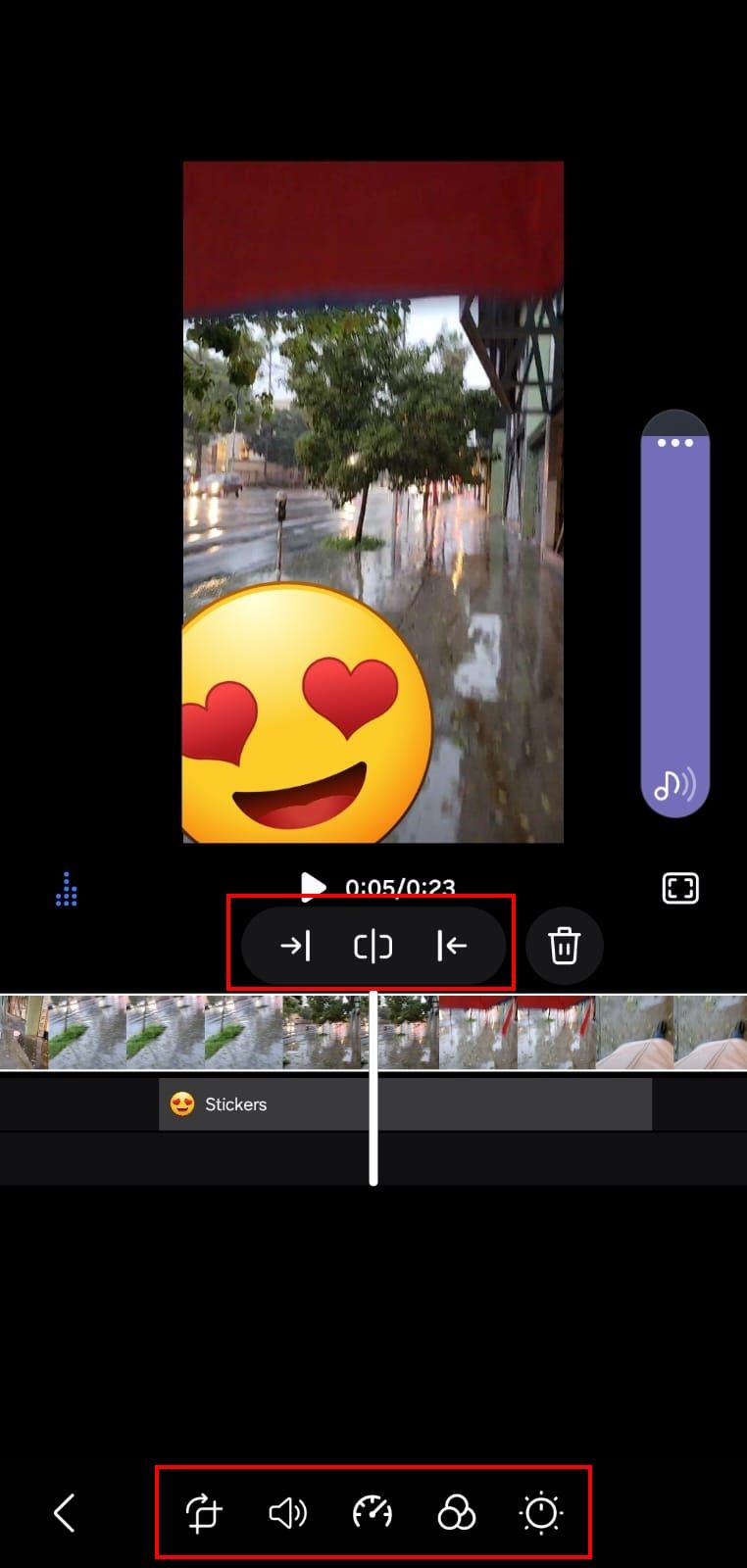Open the fullscreen preview
Viewport: 747px width, 1568px height.
click(x=679, y=888)
